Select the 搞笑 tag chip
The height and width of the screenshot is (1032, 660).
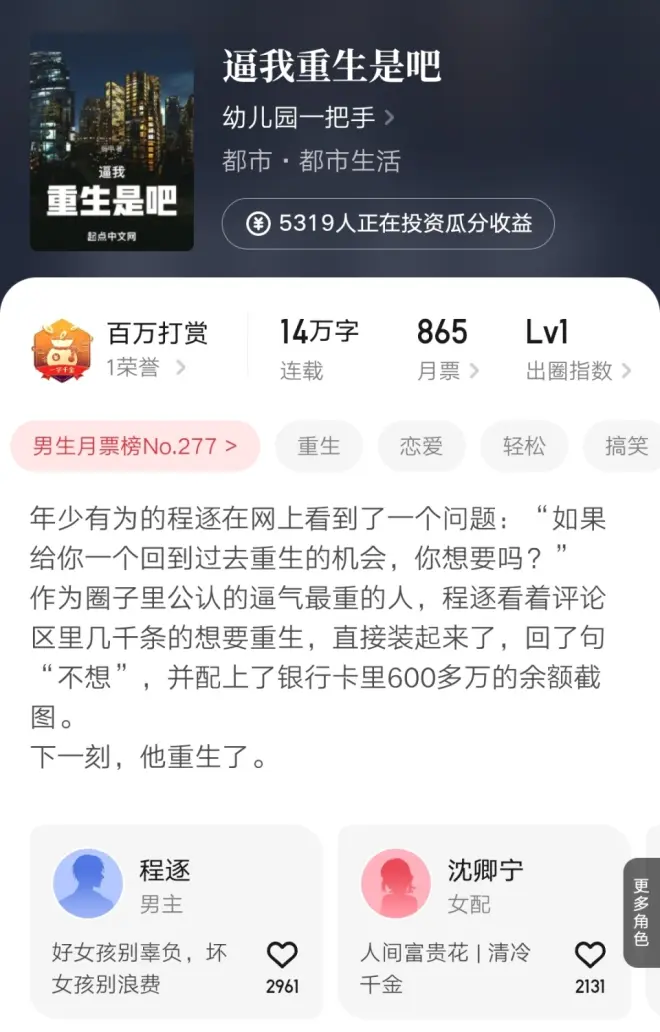[x=626, y=446]
